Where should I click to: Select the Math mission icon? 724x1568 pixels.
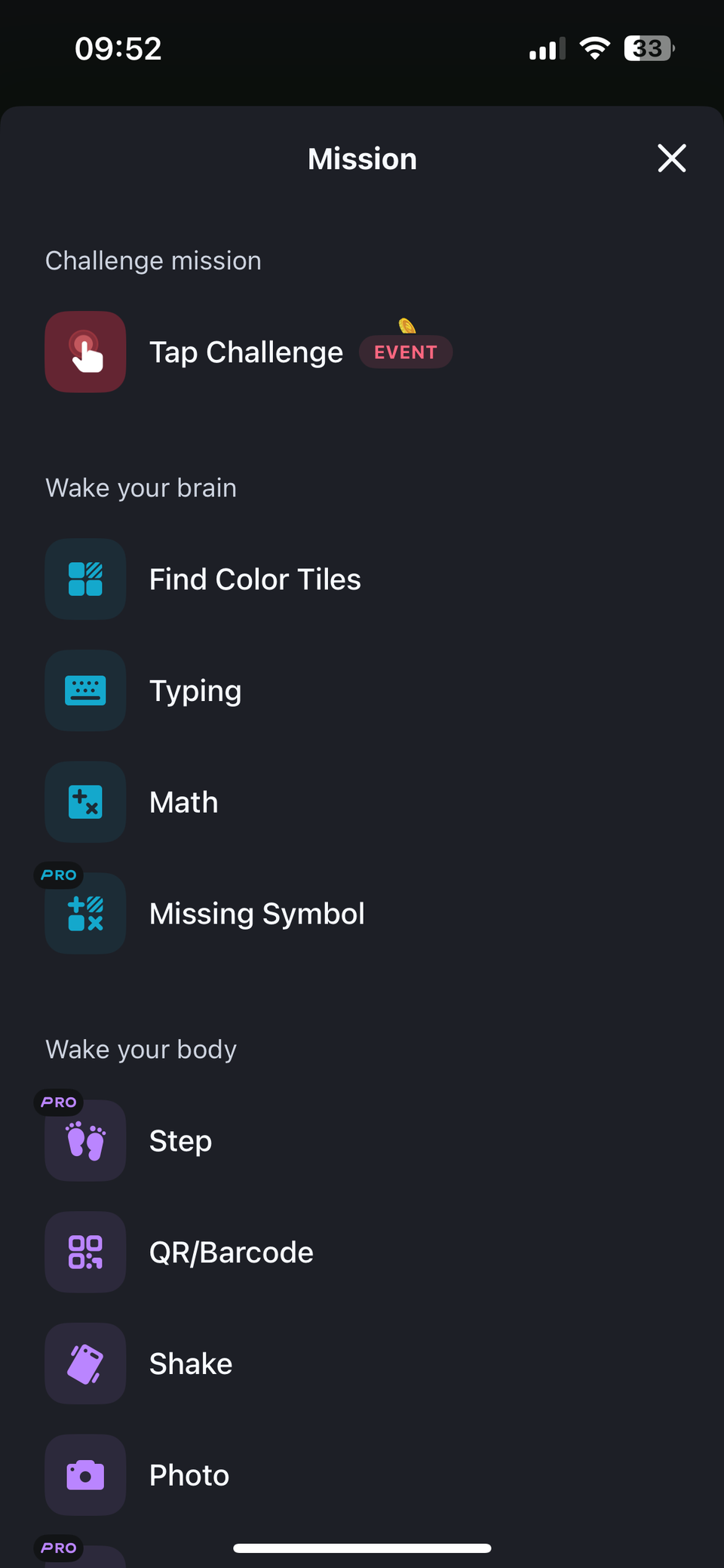click(x=85, y=802)
